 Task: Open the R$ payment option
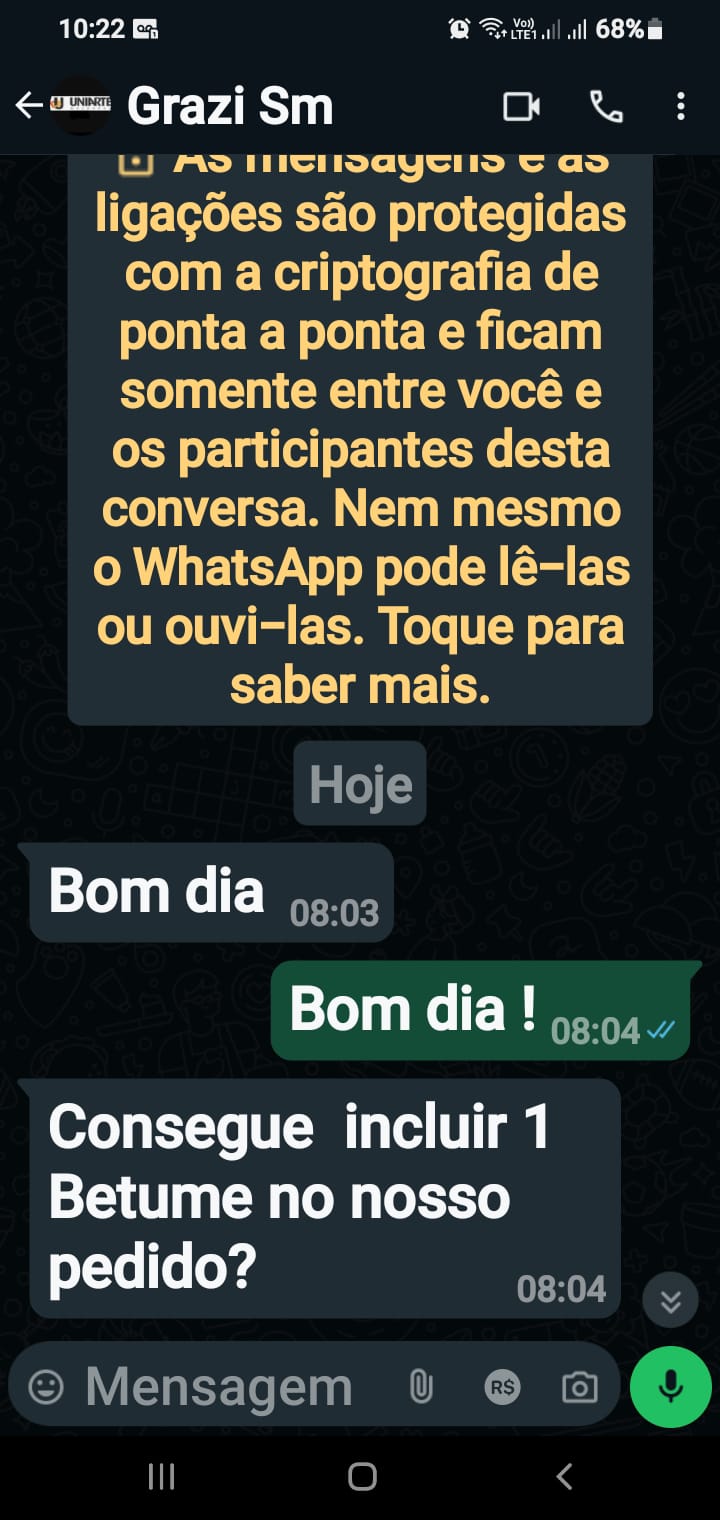(x=502, y=1387)
